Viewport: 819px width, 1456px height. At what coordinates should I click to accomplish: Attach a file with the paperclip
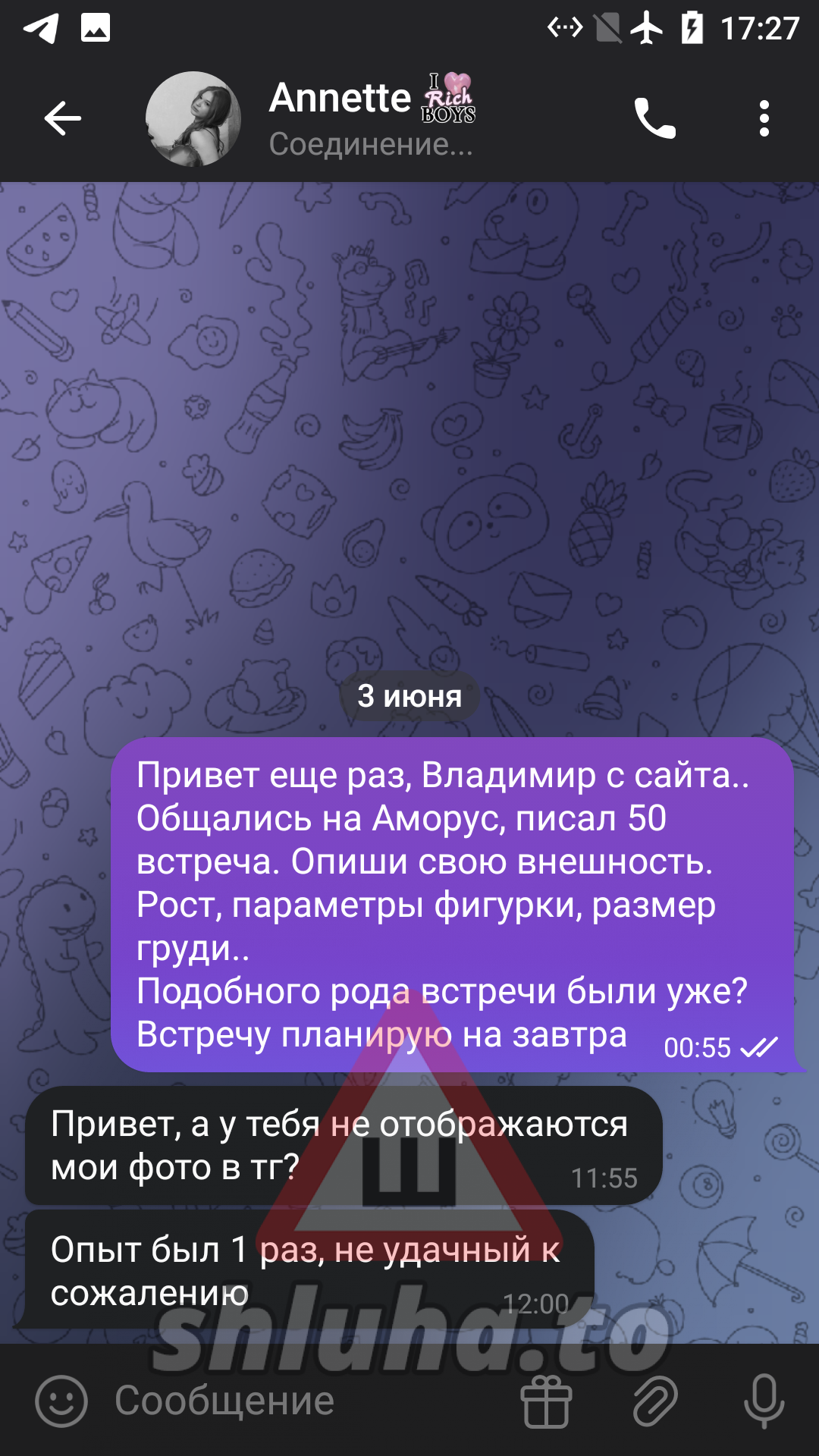655,1401
